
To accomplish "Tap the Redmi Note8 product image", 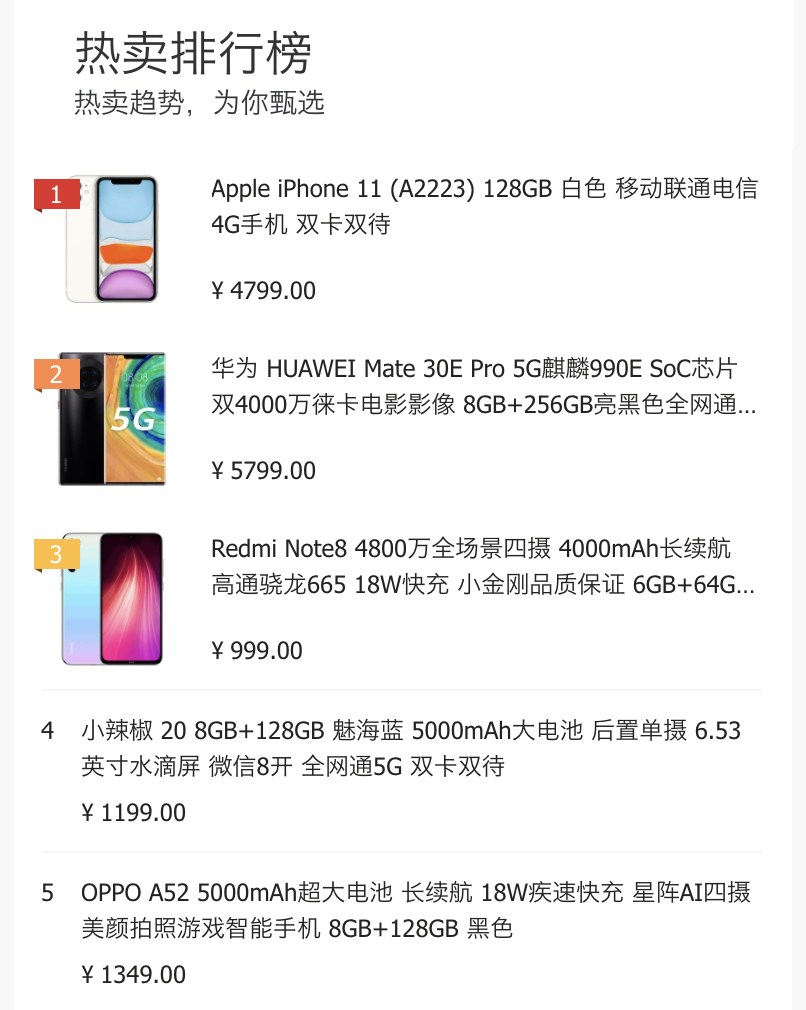I will 111,598.
